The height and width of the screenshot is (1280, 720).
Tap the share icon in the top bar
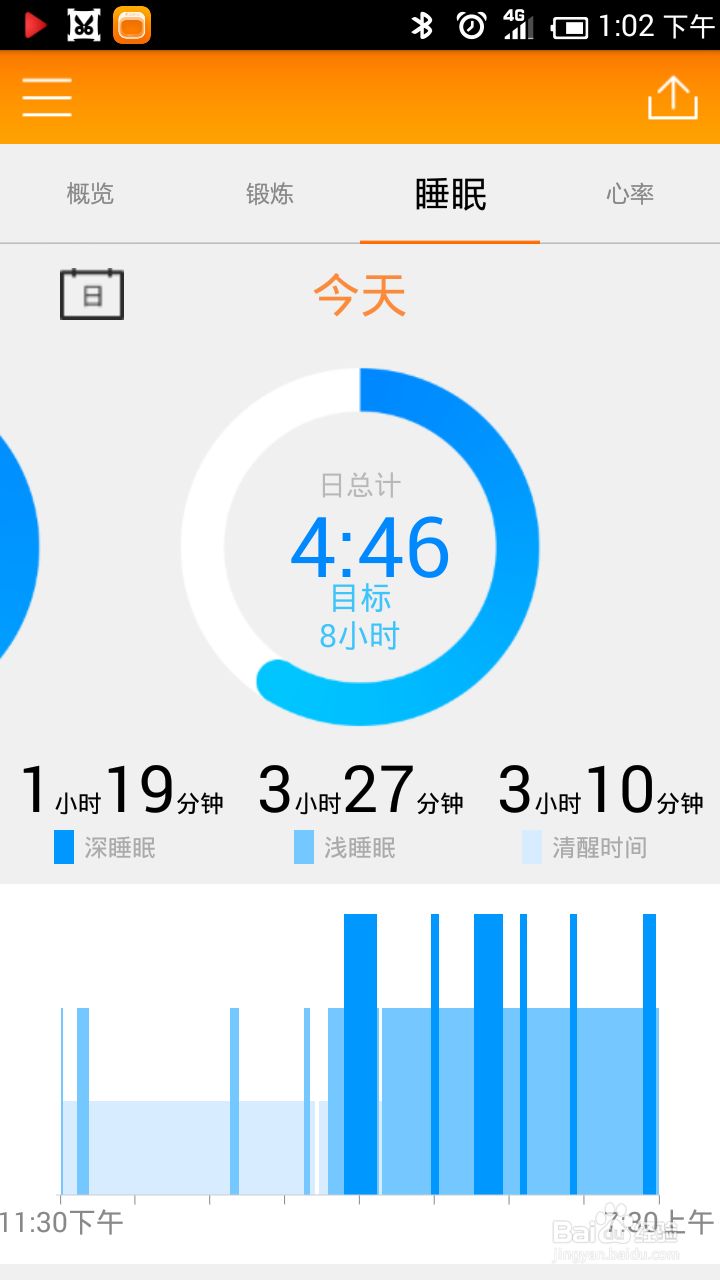[674, 97]
